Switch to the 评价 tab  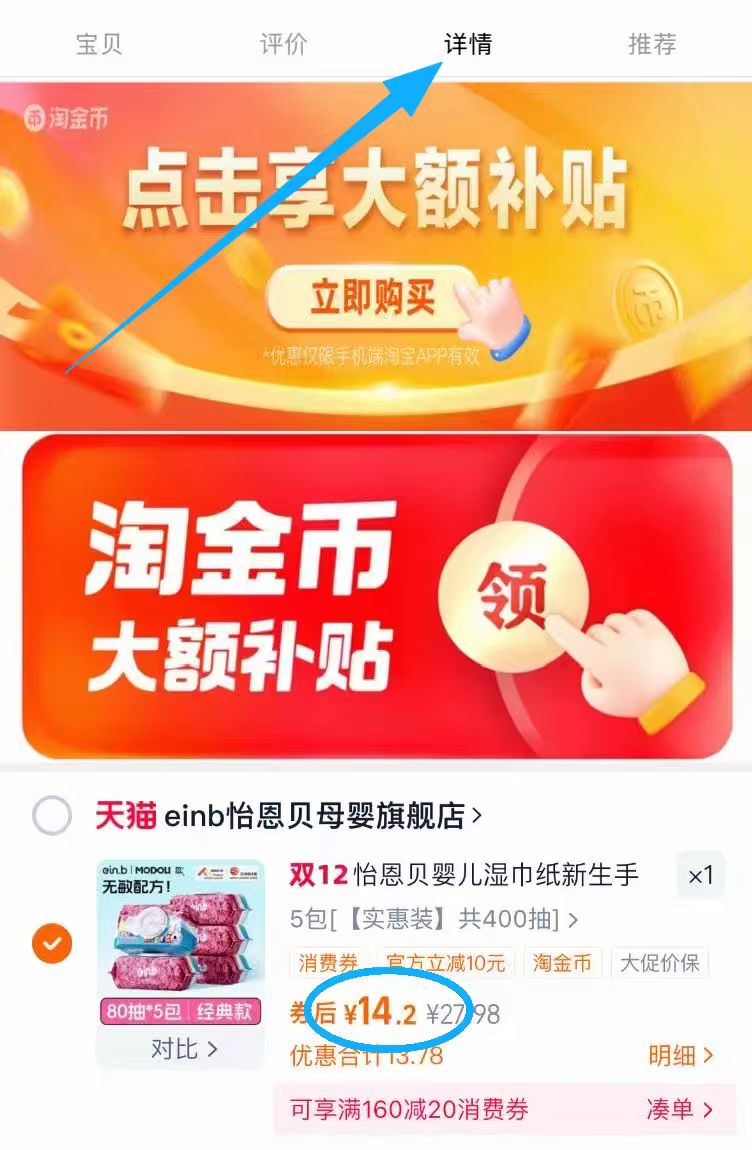[x=281, y=44]
